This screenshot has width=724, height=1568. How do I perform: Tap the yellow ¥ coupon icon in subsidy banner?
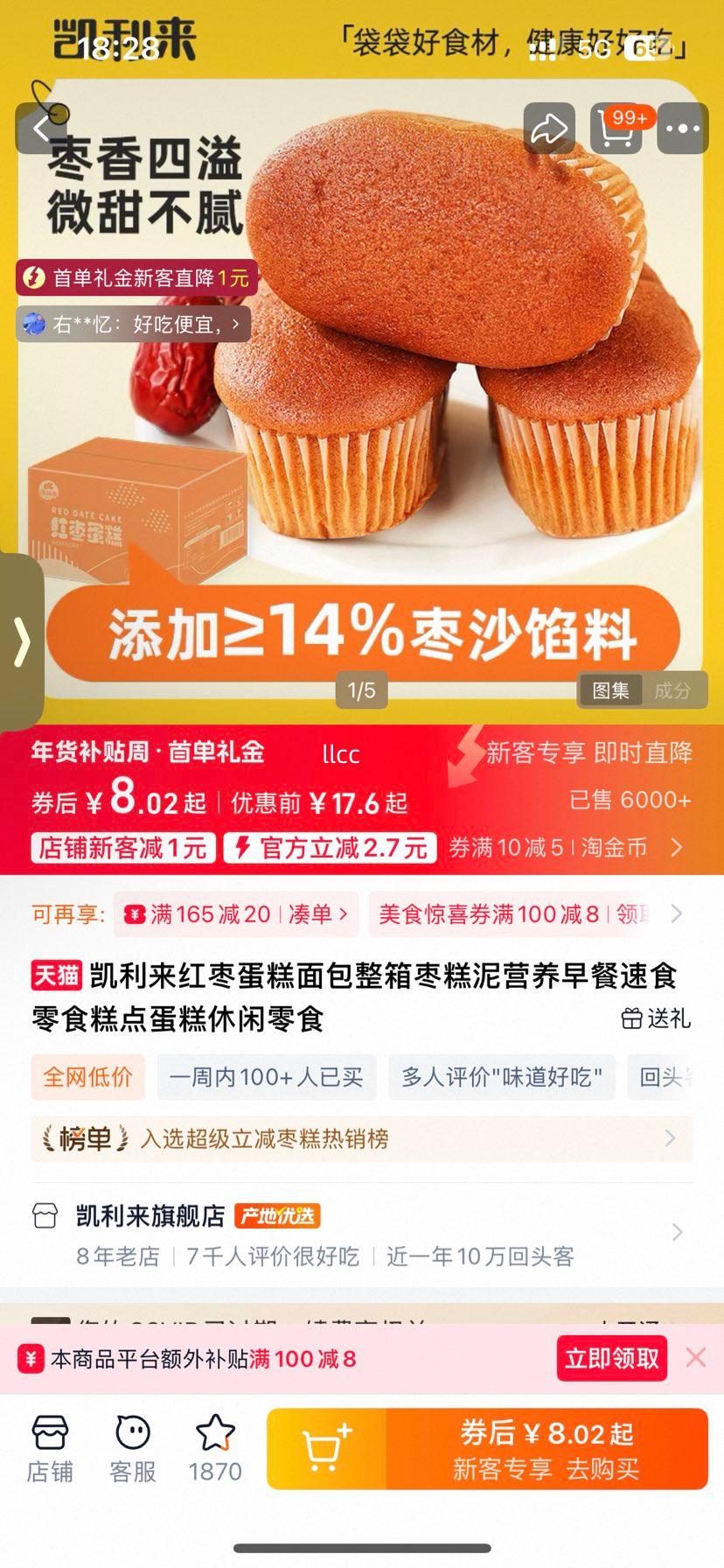click(32, 1358)
